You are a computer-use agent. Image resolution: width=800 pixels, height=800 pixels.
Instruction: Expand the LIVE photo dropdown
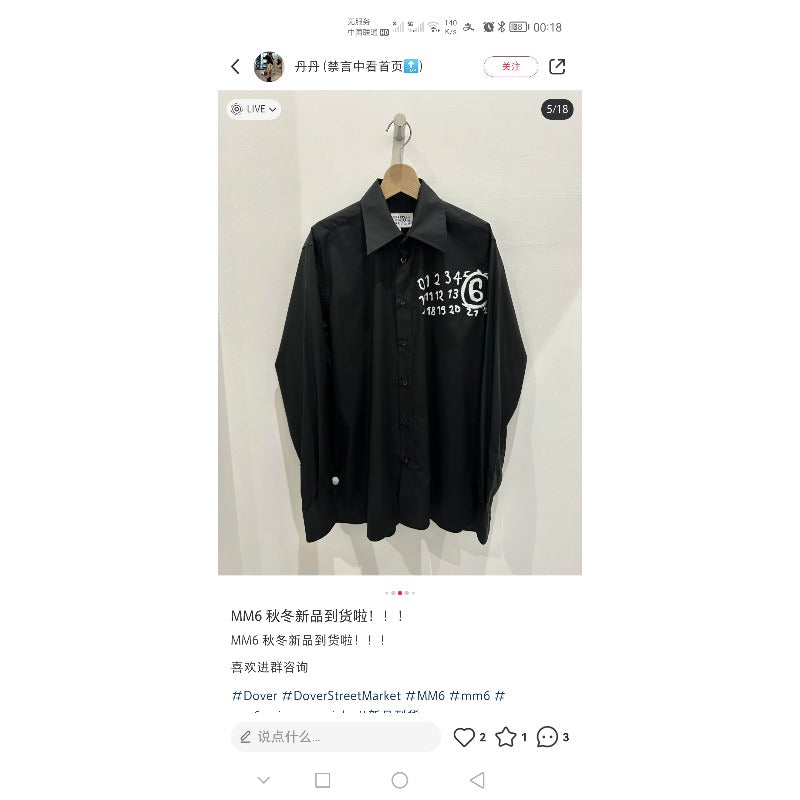[254, 109]
